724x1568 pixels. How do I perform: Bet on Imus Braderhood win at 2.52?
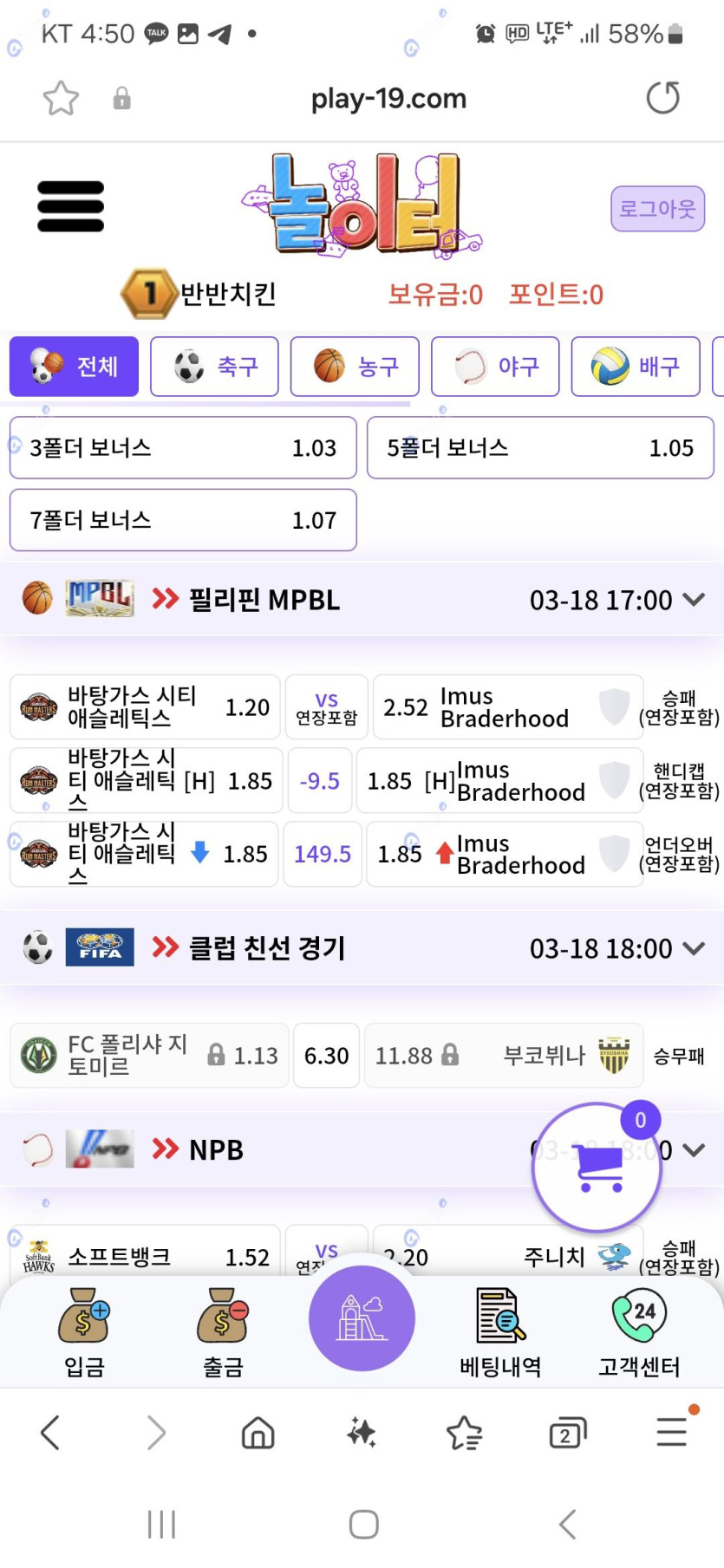pos(507,707)
